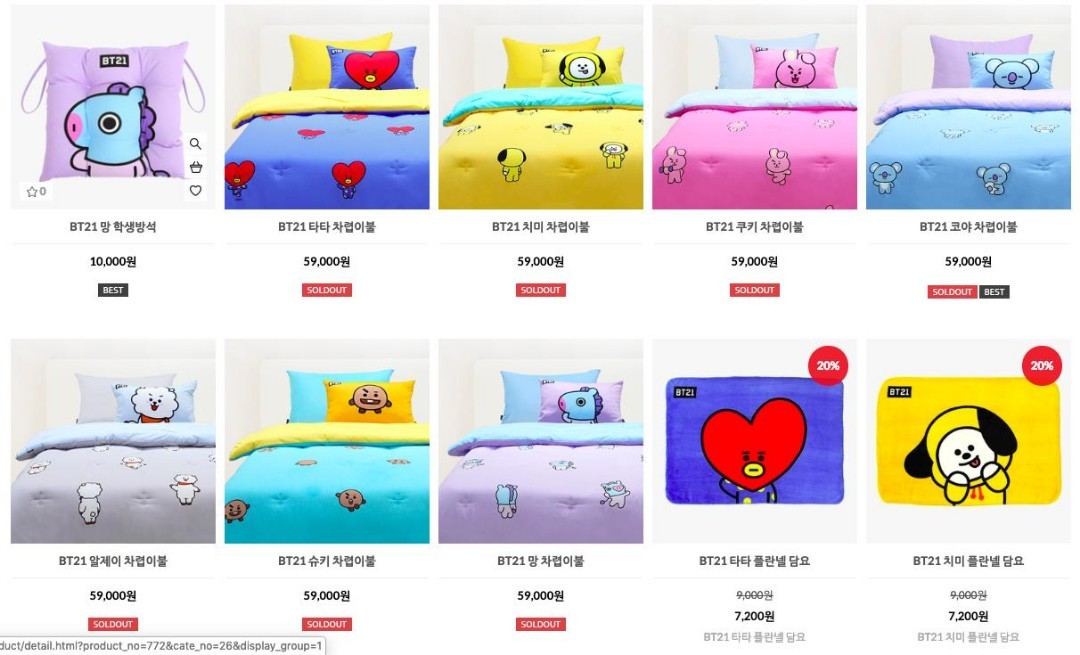Add BT21 망 학생방석 to the cart
Screen dimensions: 1080x655
(x=196, y=167)
